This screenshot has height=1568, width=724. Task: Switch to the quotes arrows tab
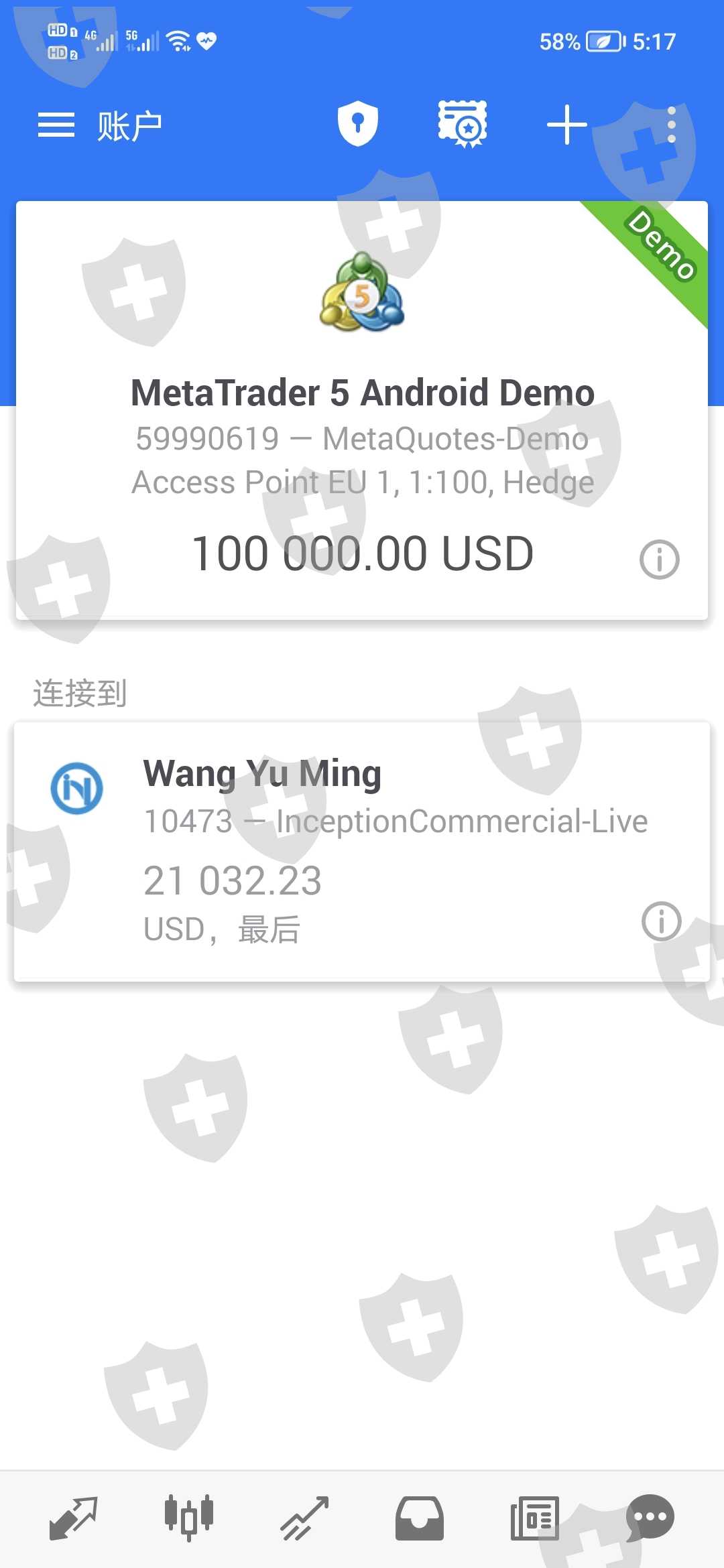pos(74,1518)
